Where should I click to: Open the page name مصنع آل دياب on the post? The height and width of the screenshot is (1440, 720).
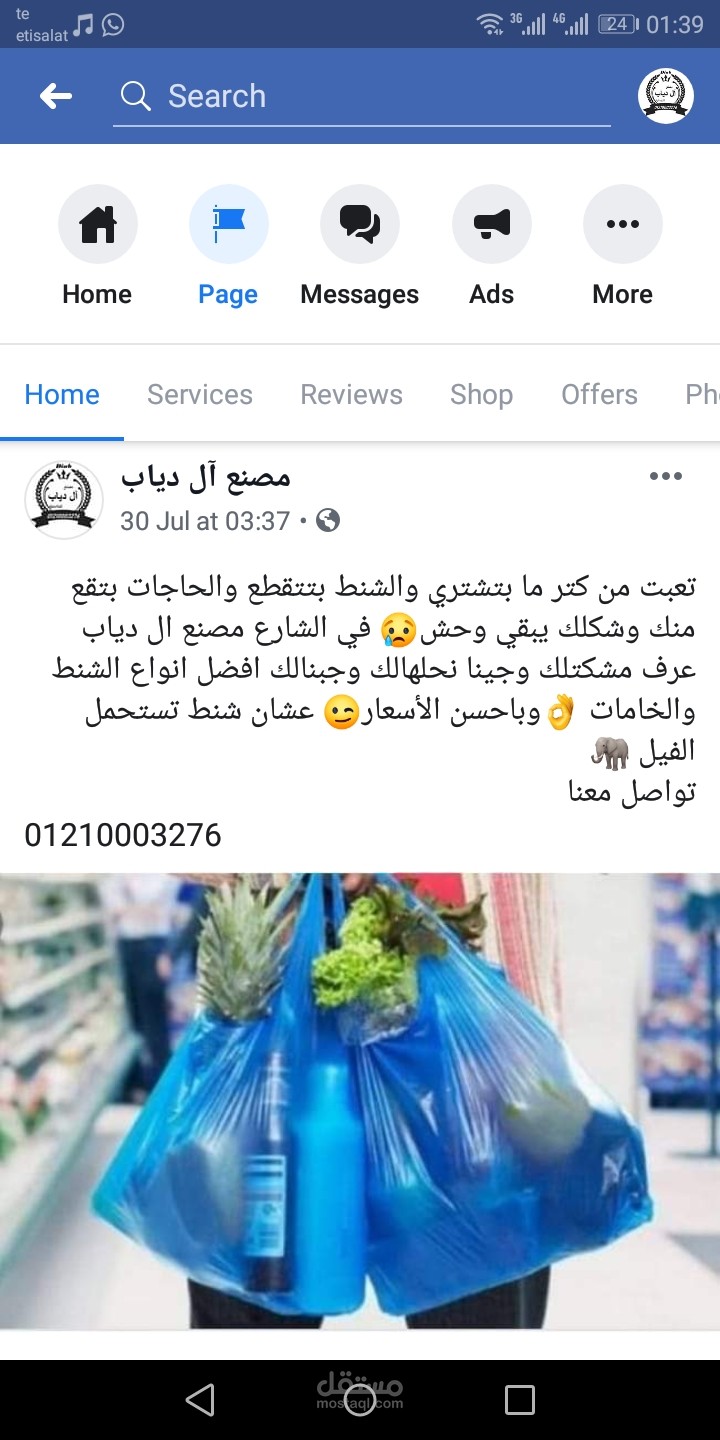coord(206,477)
